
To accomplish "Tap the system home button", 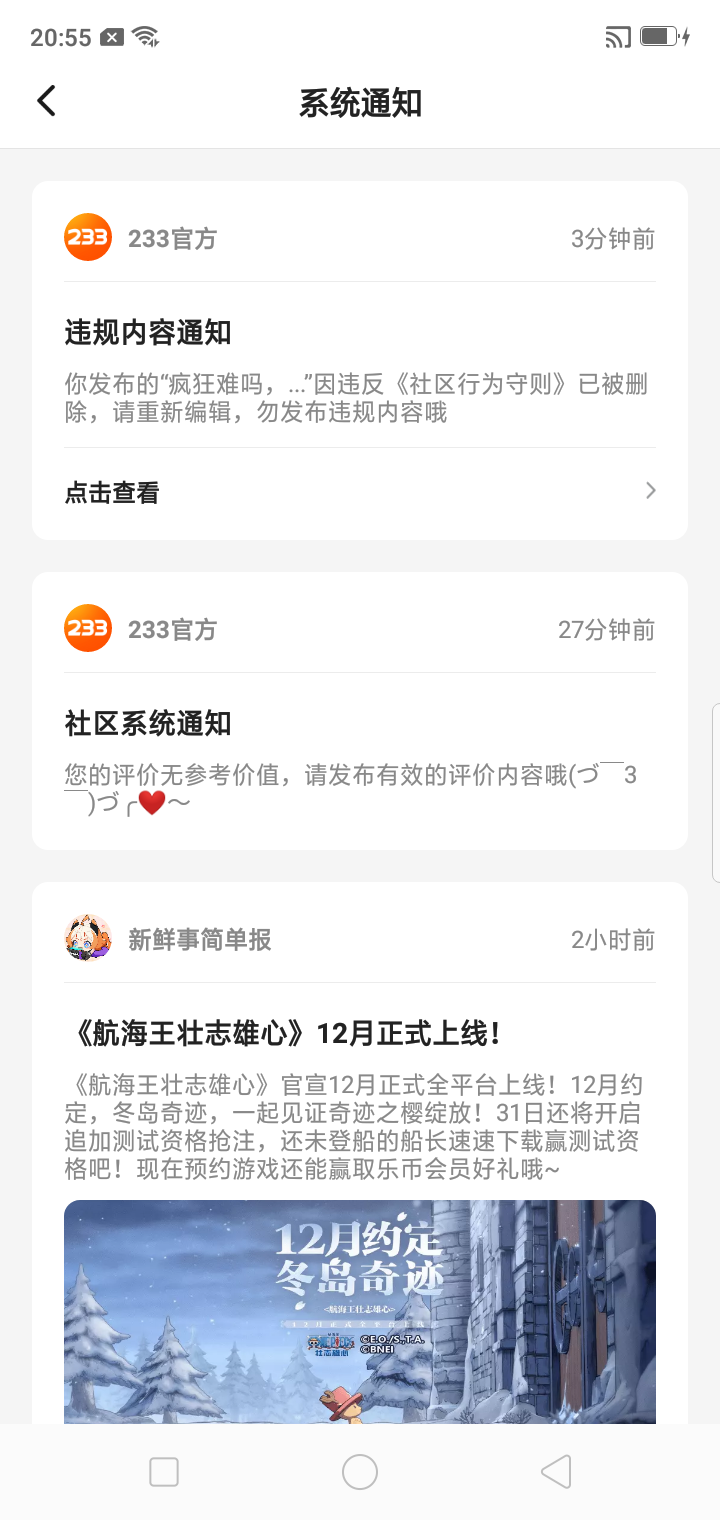I will pos(360,1472).
